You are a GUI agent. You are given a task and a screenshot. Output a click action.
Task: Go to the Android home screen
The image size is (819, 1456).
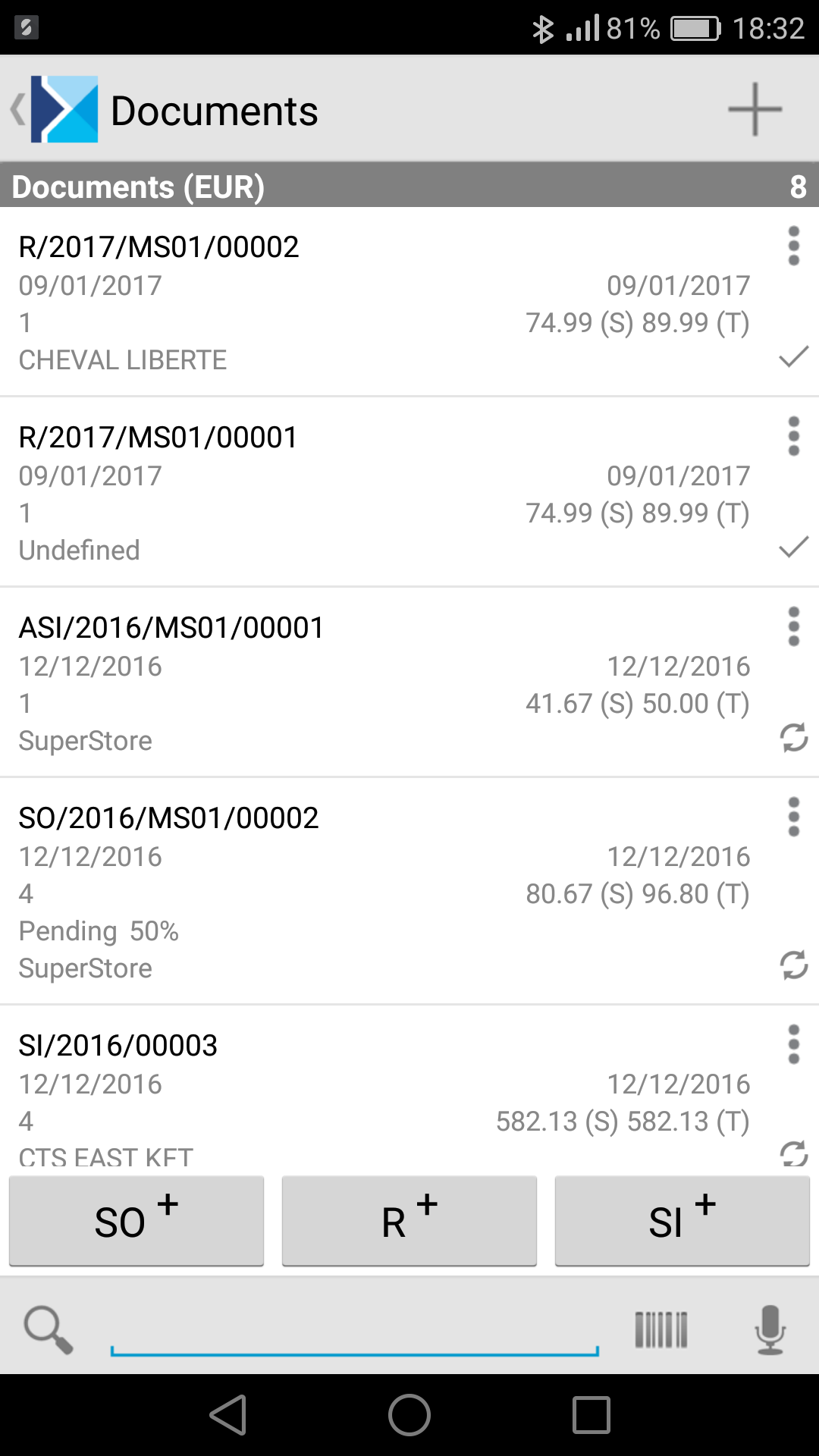click(409, 1415)
